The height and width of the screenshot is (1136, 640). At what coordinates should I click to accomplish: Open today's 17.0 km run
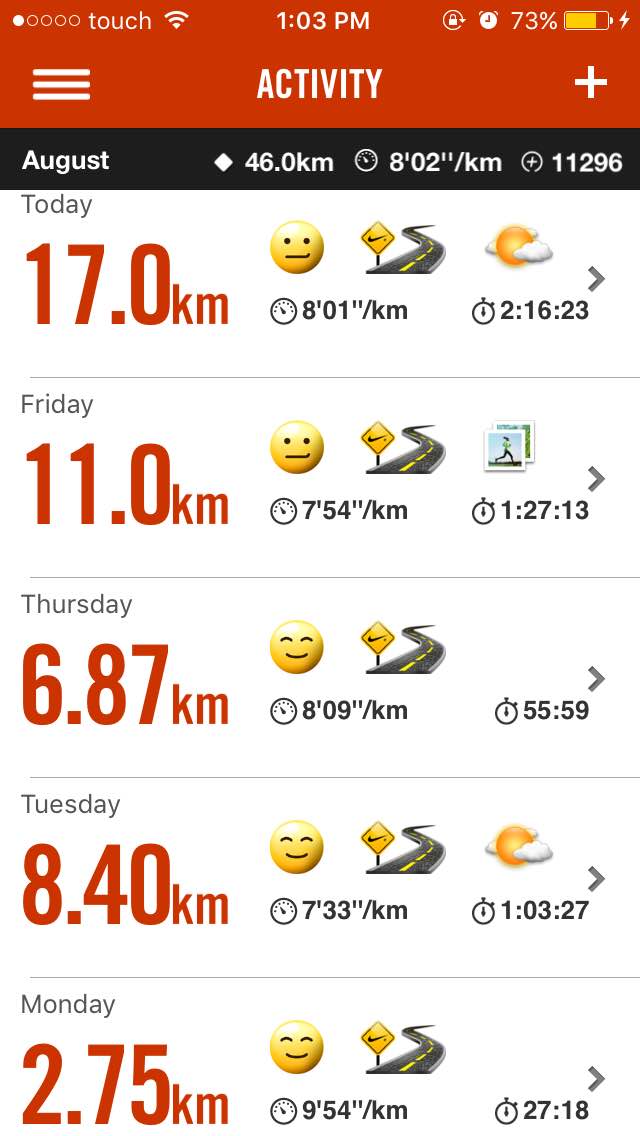click(x=320, y=280)
